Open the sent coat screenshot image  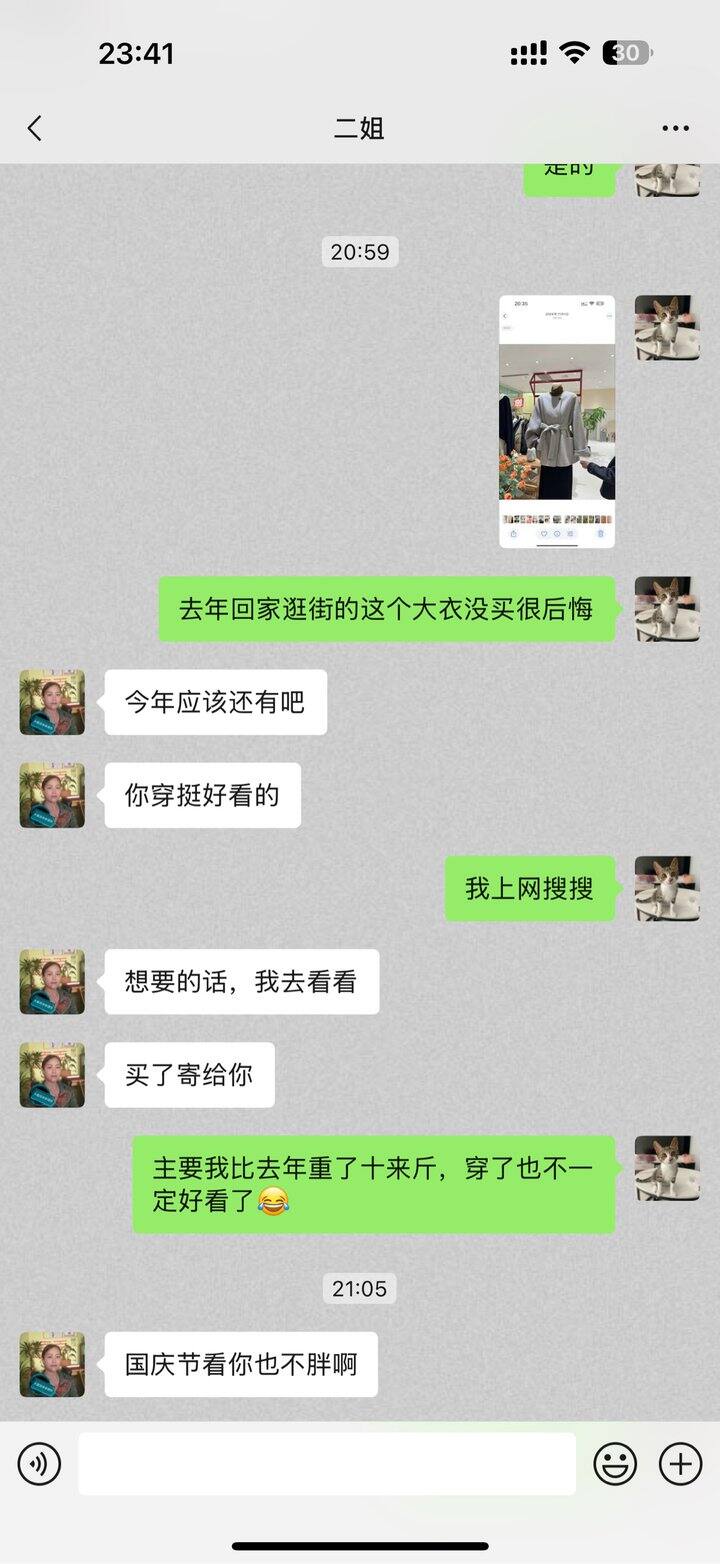tap(557, 421)
